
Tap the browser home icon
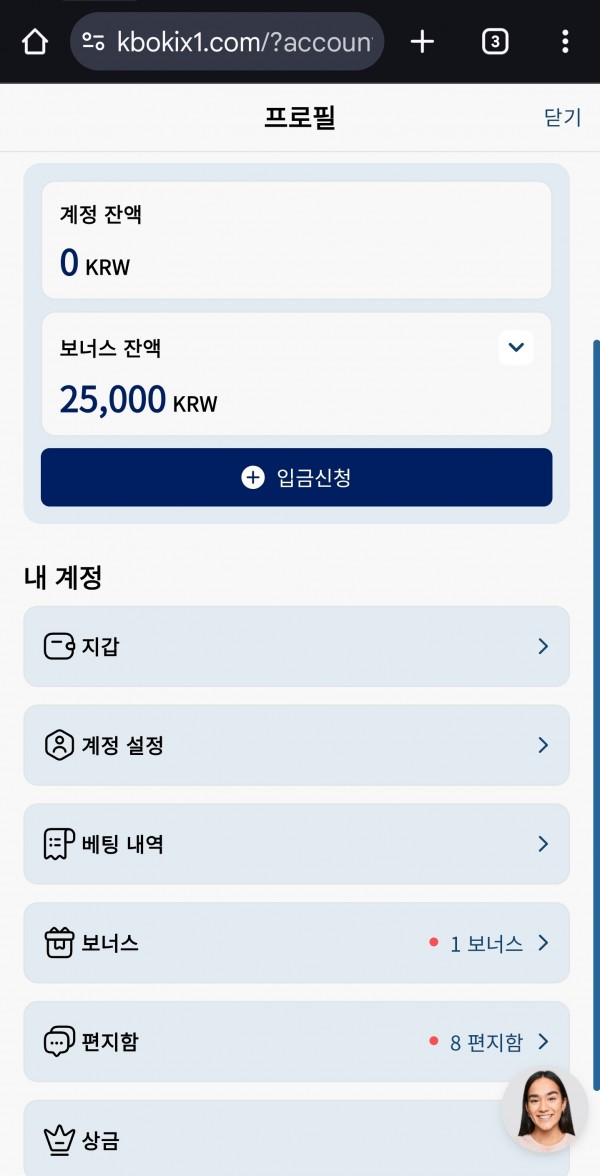click(x=35, y=42)
